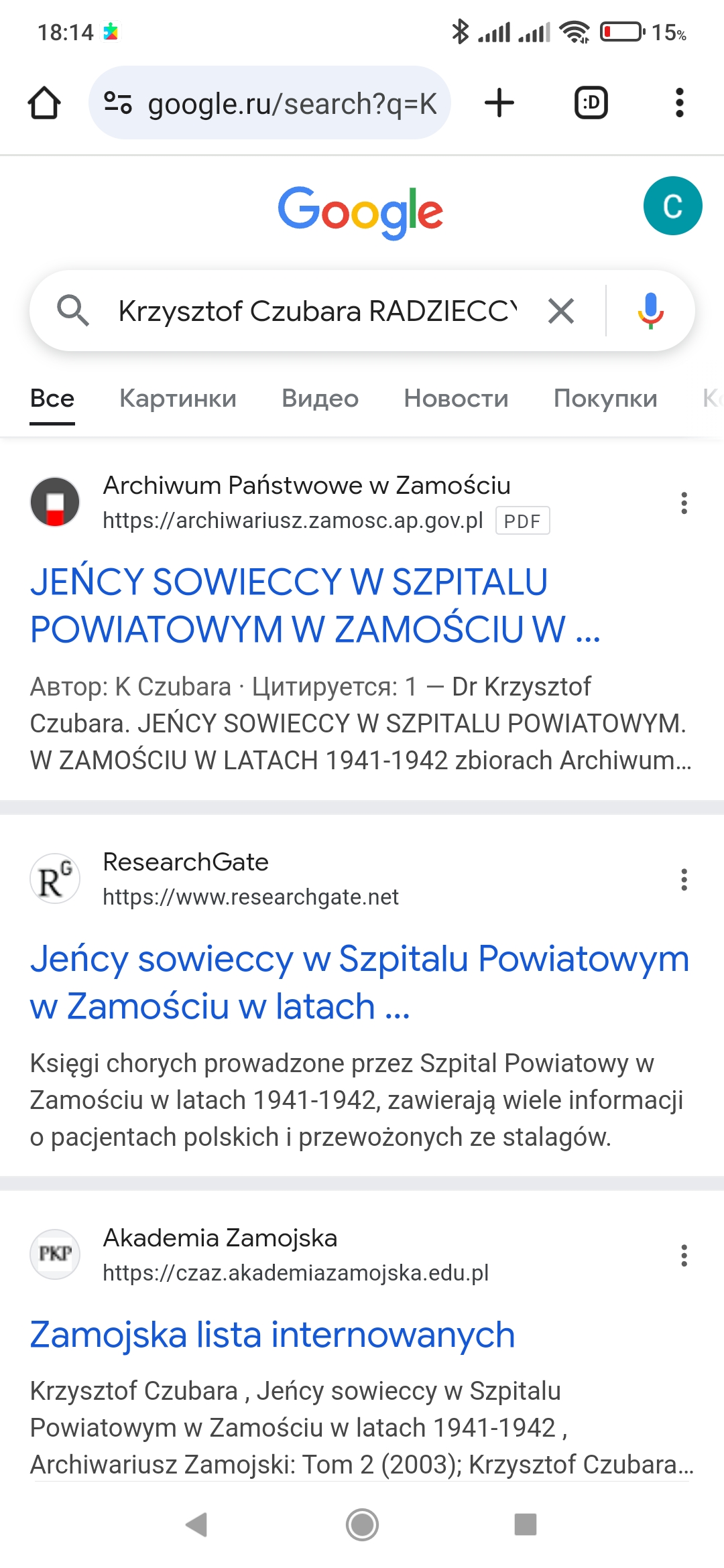The image size is (724, 1568).
Task: Open the tab switcher
Action: [591, 103]
